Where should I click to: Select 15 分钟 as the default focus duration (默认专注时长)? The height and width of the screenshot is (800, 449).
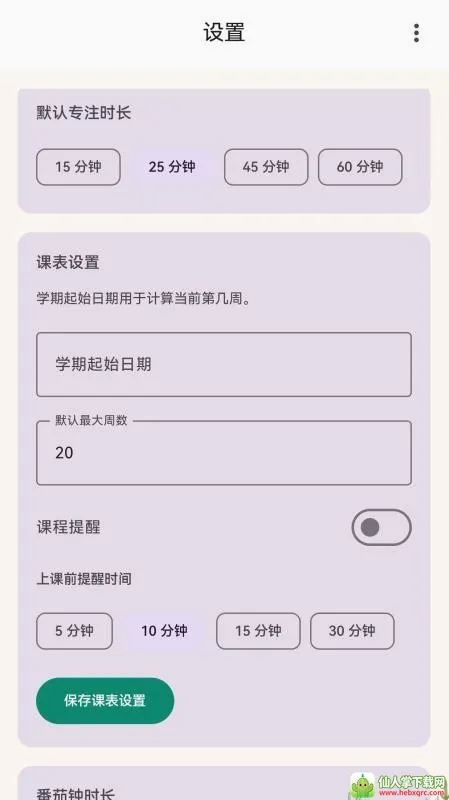click(x=78, y=167)
